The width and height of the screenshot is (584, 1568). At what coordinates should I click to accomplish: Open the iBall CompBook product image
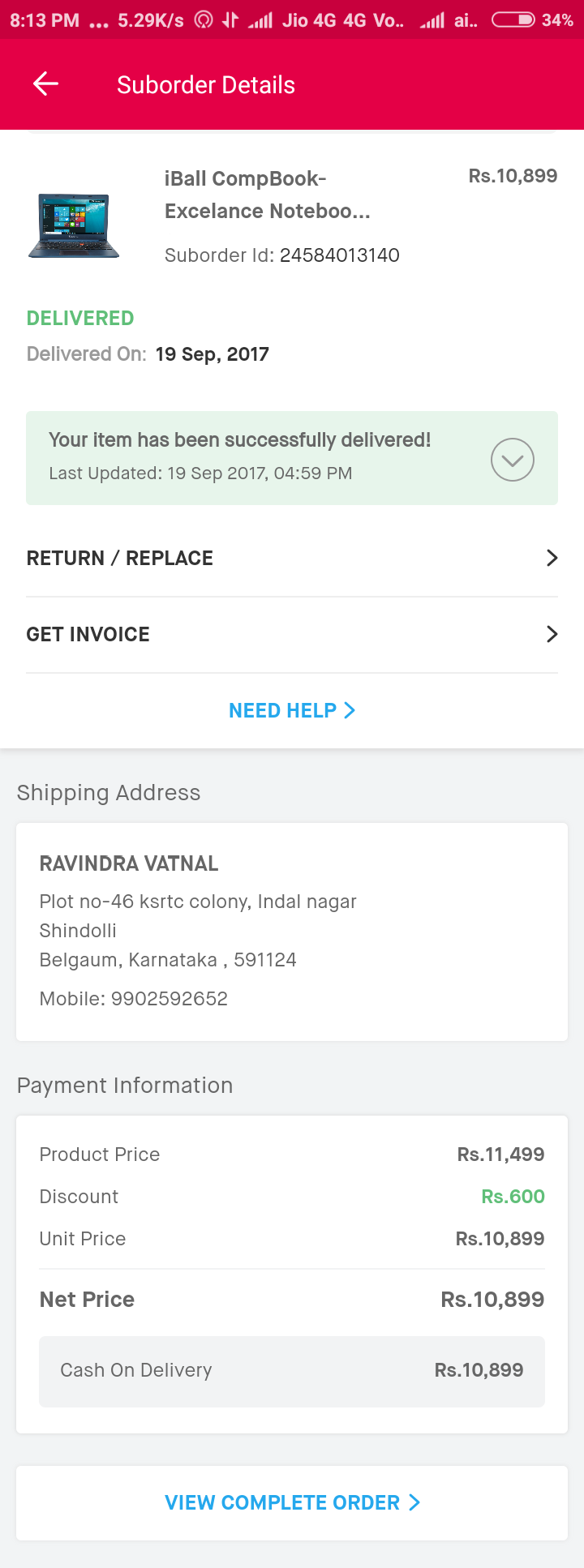click(74, 225)
